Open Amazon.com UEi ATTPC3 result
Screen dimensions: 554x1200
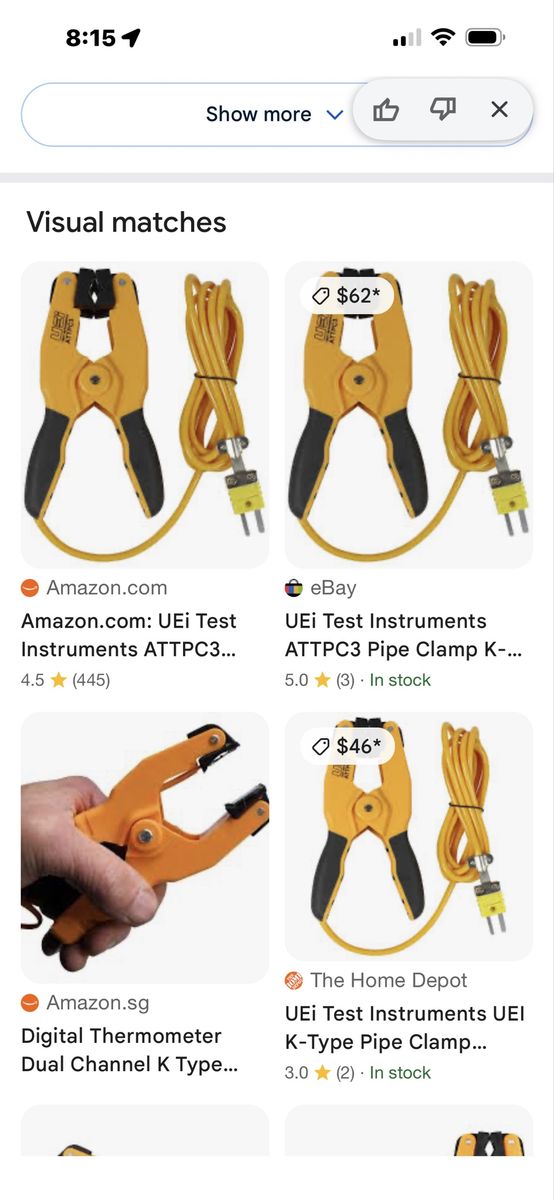click(x=128, y=635)
